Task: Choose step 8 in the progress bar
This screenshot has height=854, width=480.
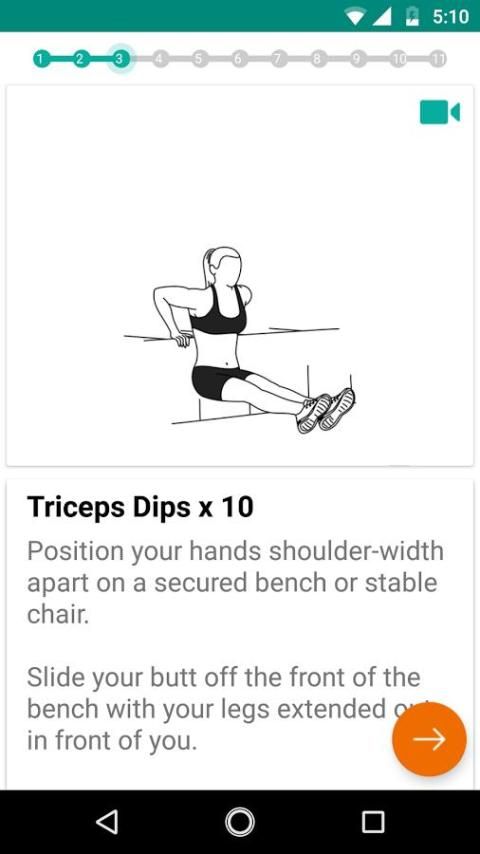Action: tap(319, 59)
